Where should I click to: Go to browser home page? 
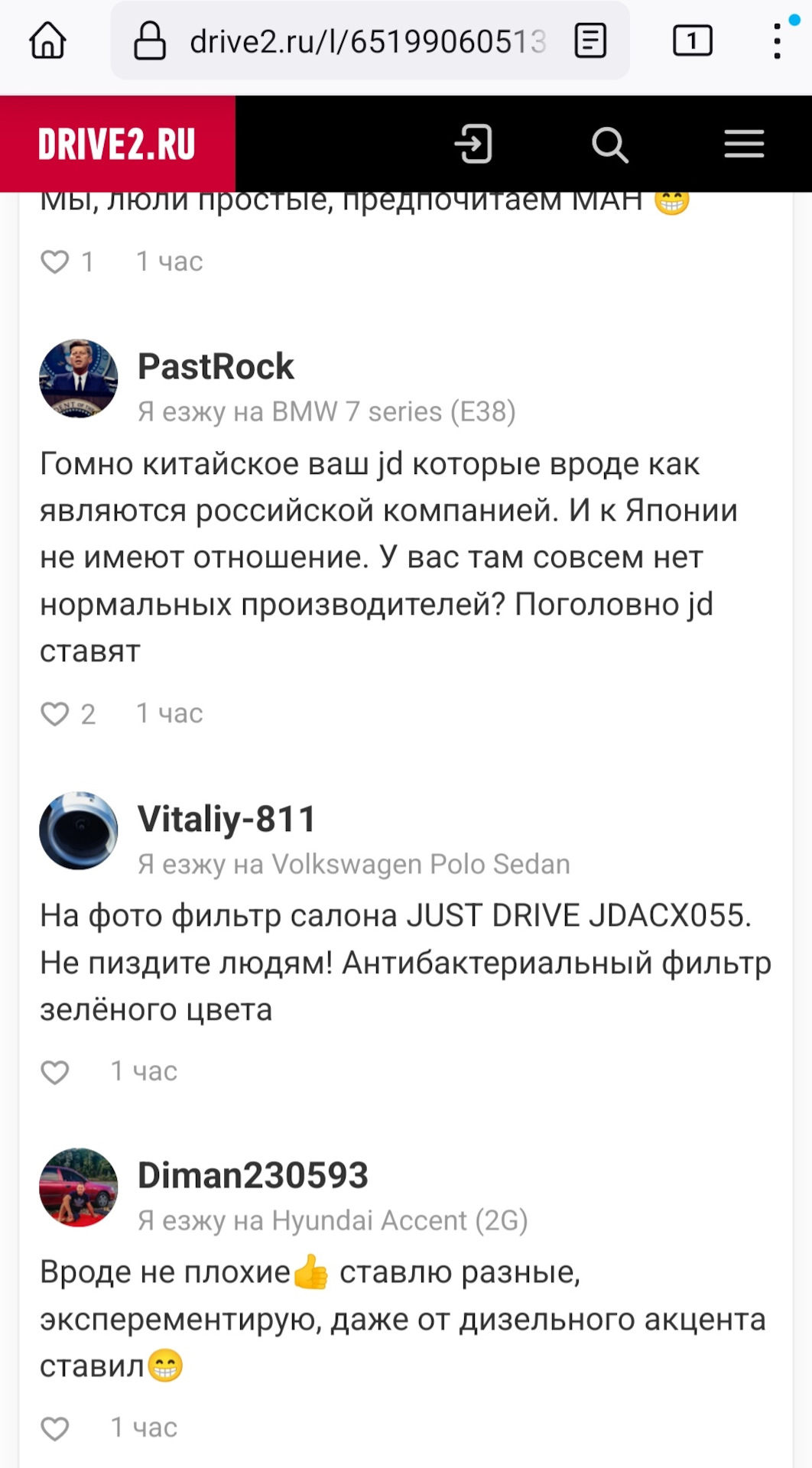(x=47, y=41)
